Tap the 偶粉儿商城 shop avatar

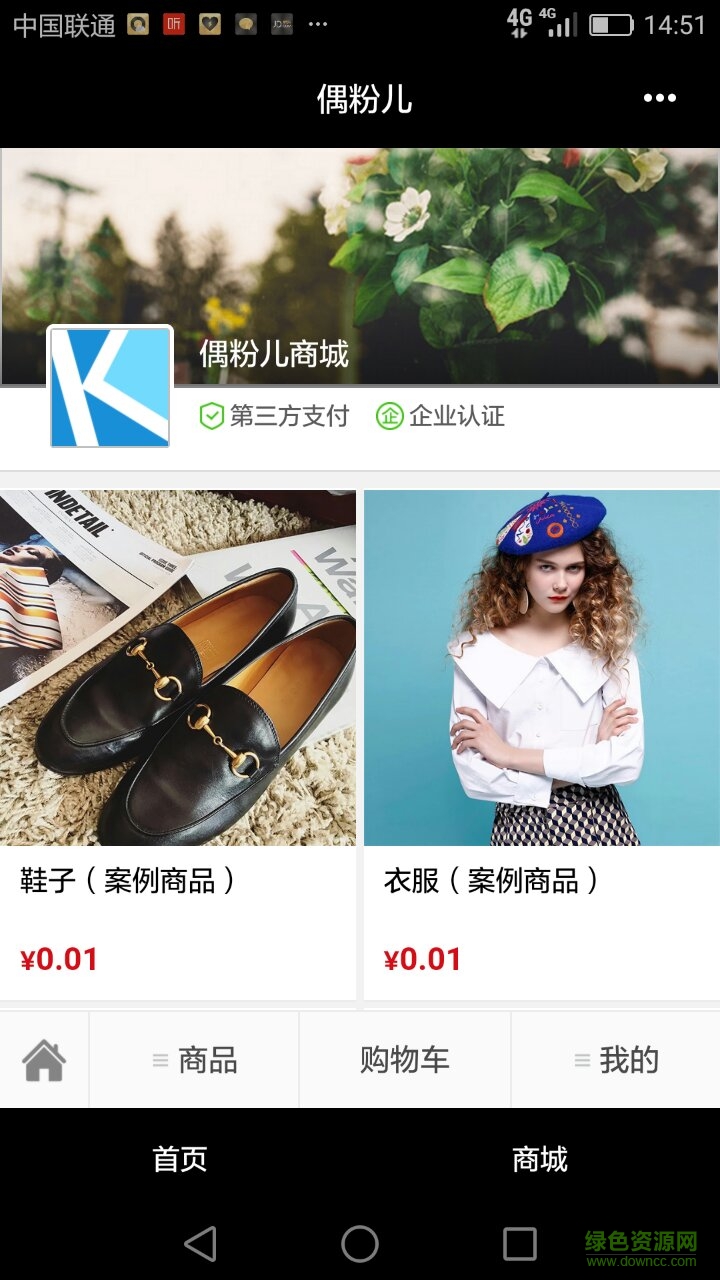tap(110, 387)
